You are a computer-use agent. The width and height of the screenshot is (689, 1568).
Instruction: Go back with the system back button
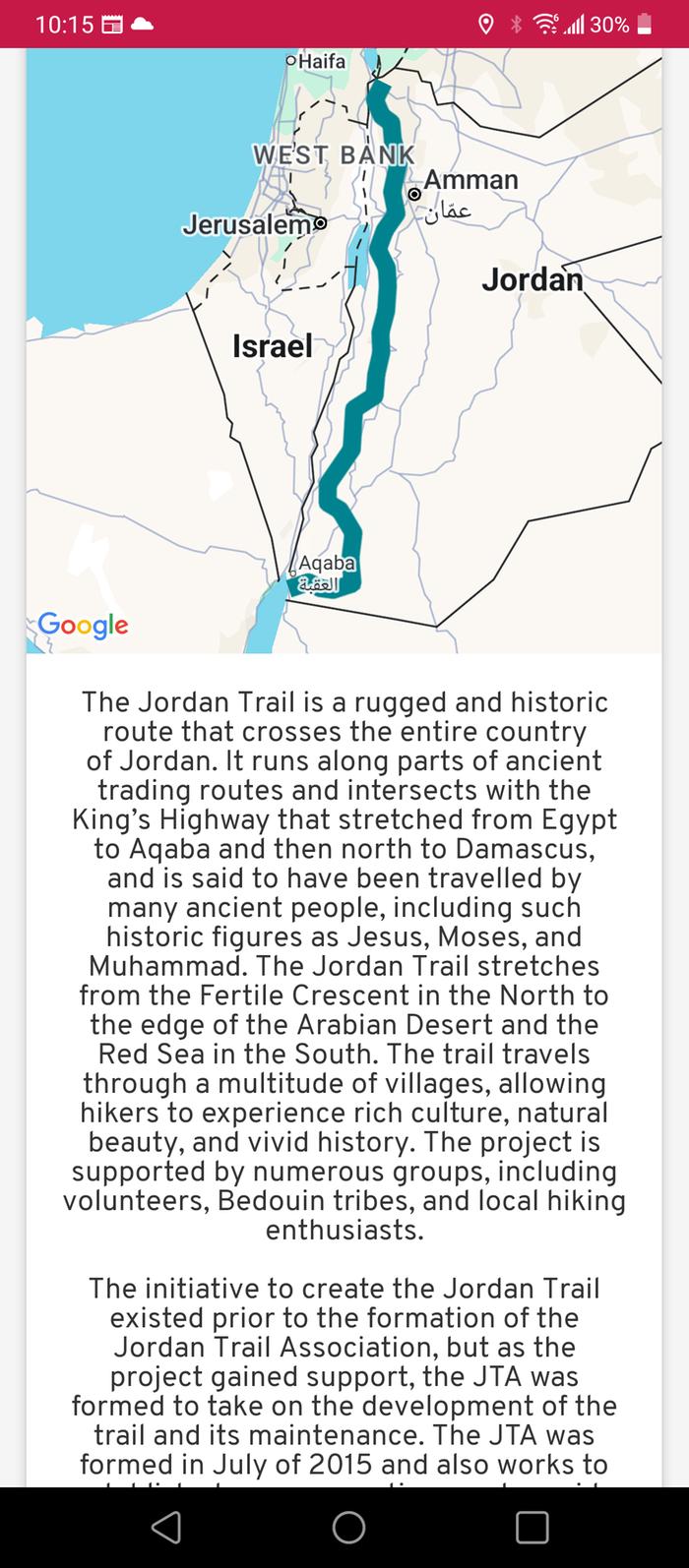(x=165, y=1527)
